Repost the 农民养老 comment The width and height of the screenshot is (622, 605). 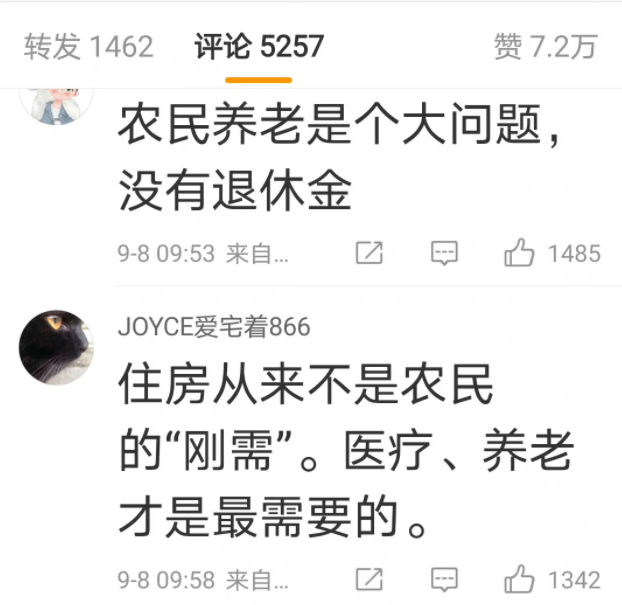click(x=369, y=253)
